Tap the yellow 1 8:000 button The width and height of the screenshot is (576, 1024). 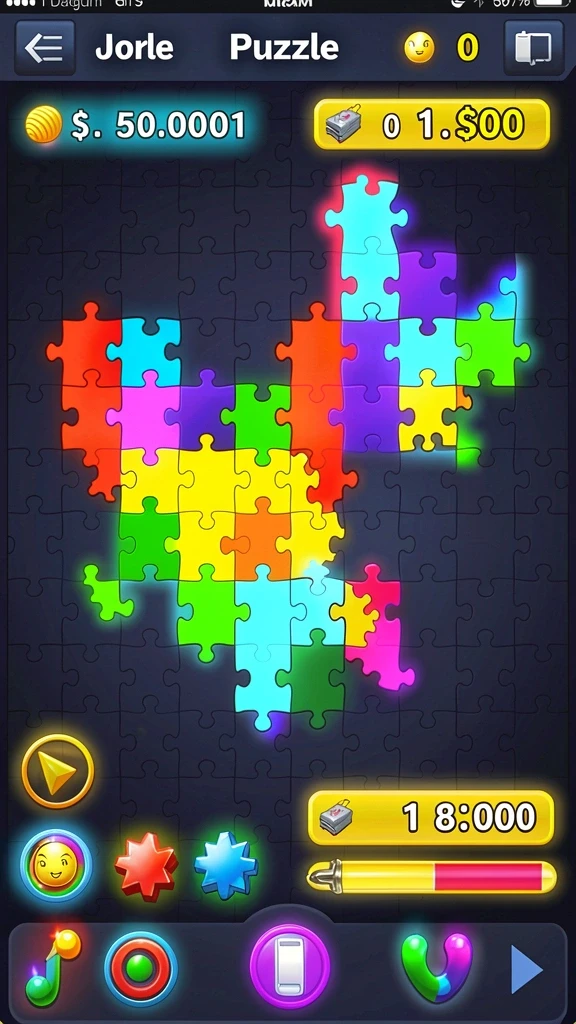tap(431, 817)
